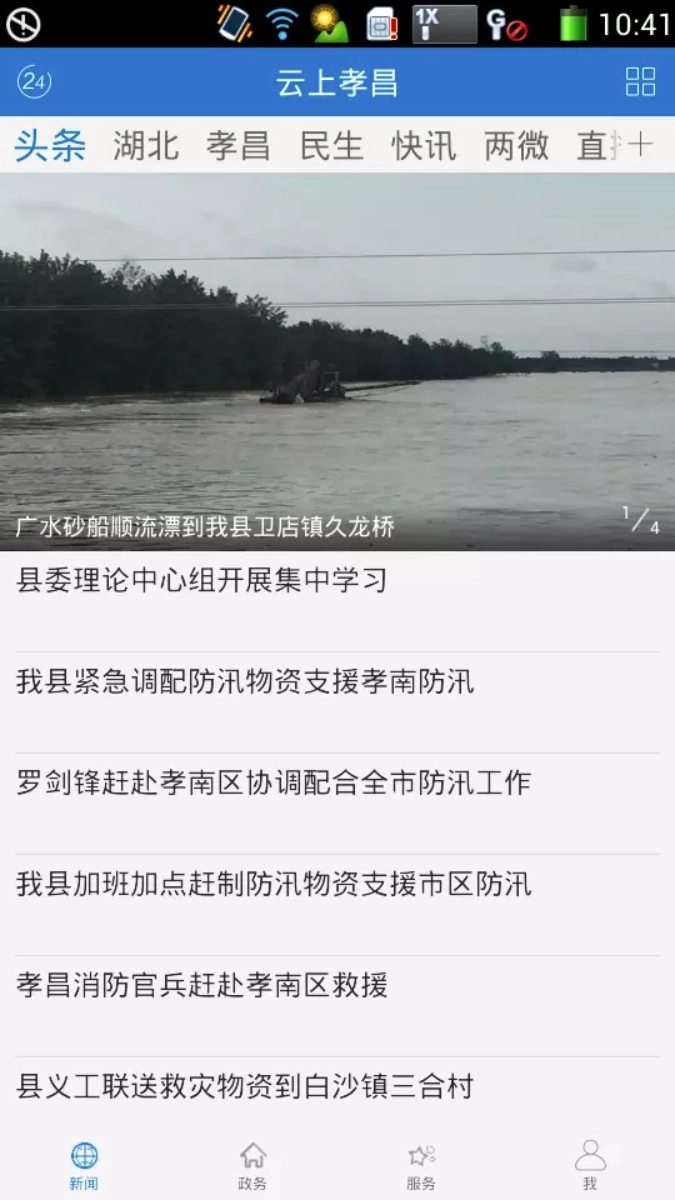Viewport: 675px width, 1200px height.
Task: Select the 民生 tab
Action: click(x=331, y=146)
